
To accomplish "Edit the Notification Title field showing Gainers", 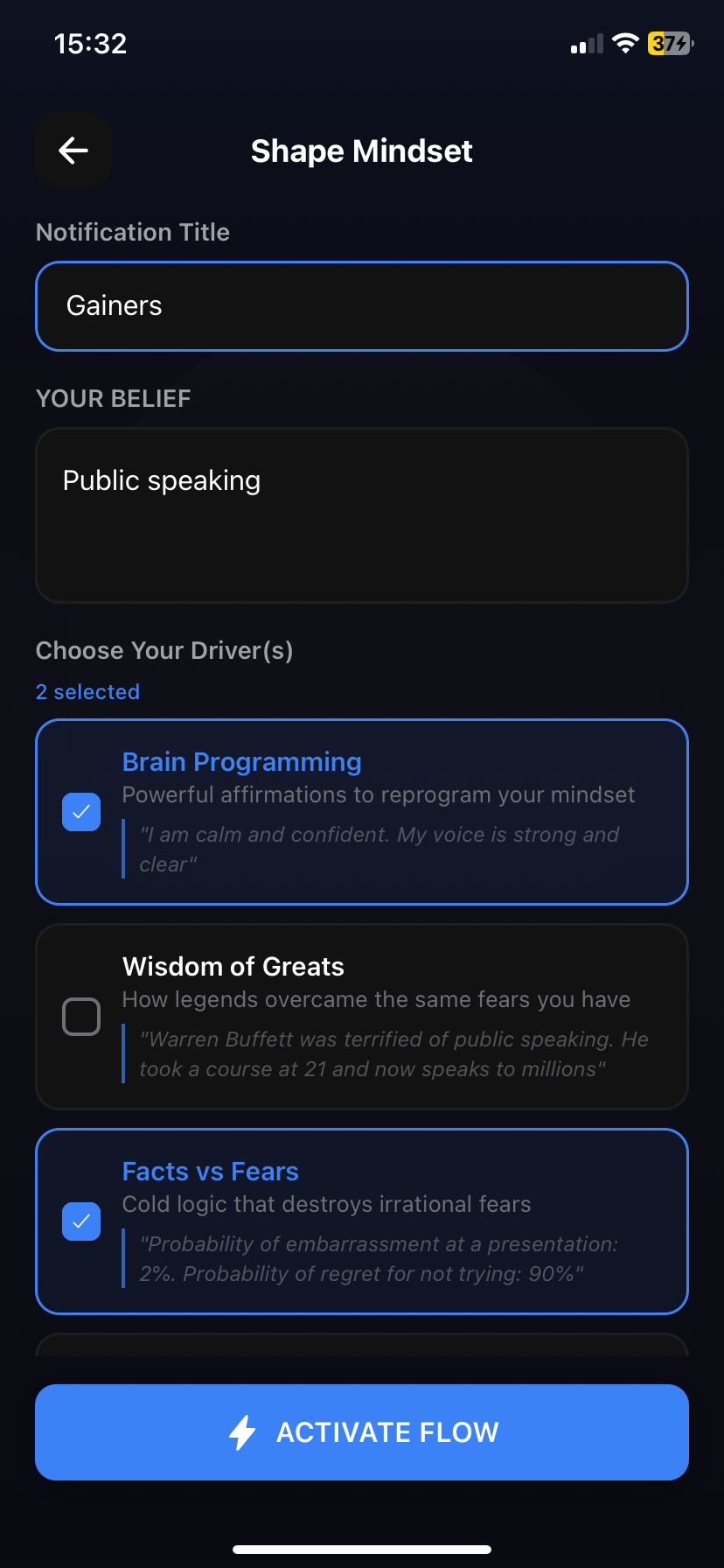I will (362, 306).
